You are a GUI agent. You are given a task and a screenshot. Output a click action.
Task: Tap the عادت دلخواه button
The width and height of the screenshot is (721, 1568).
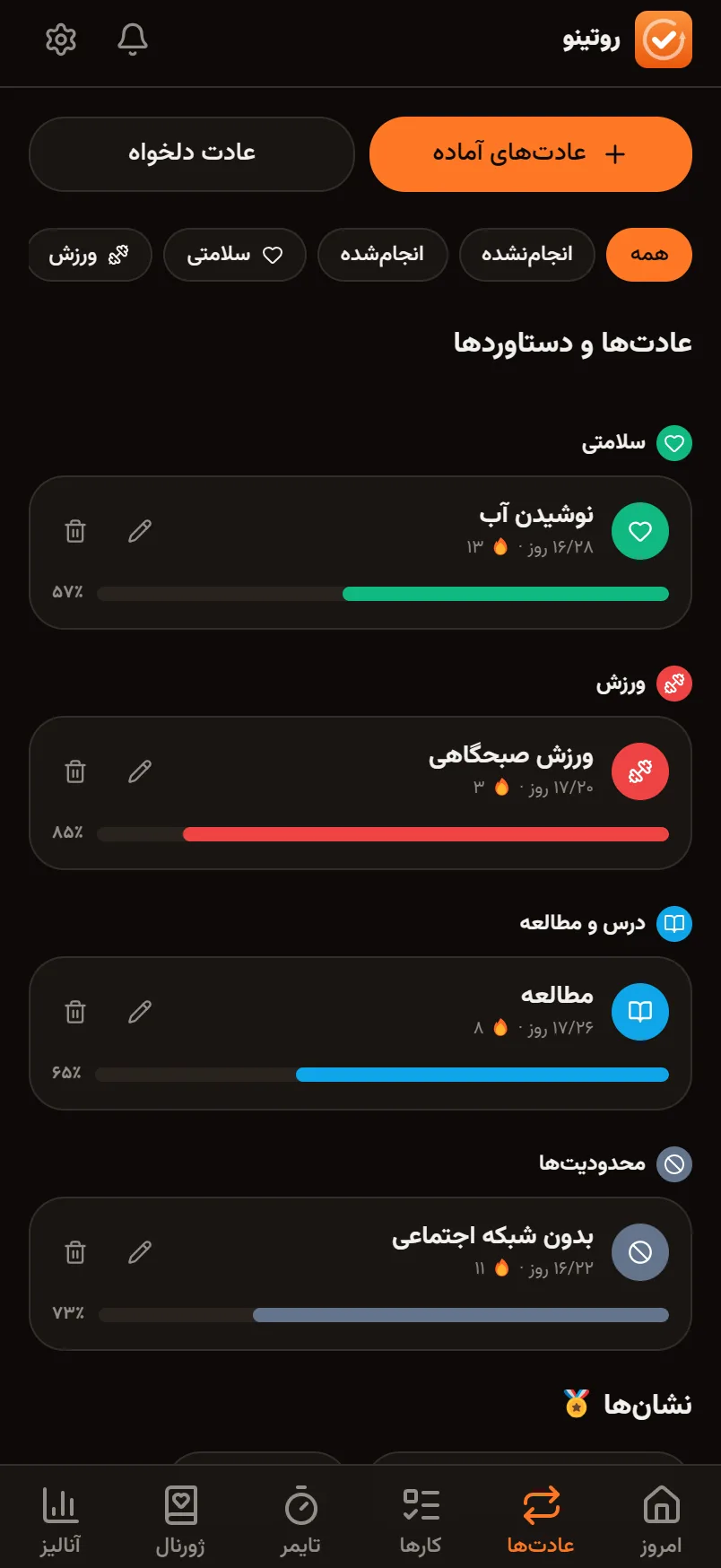point(192,154)
